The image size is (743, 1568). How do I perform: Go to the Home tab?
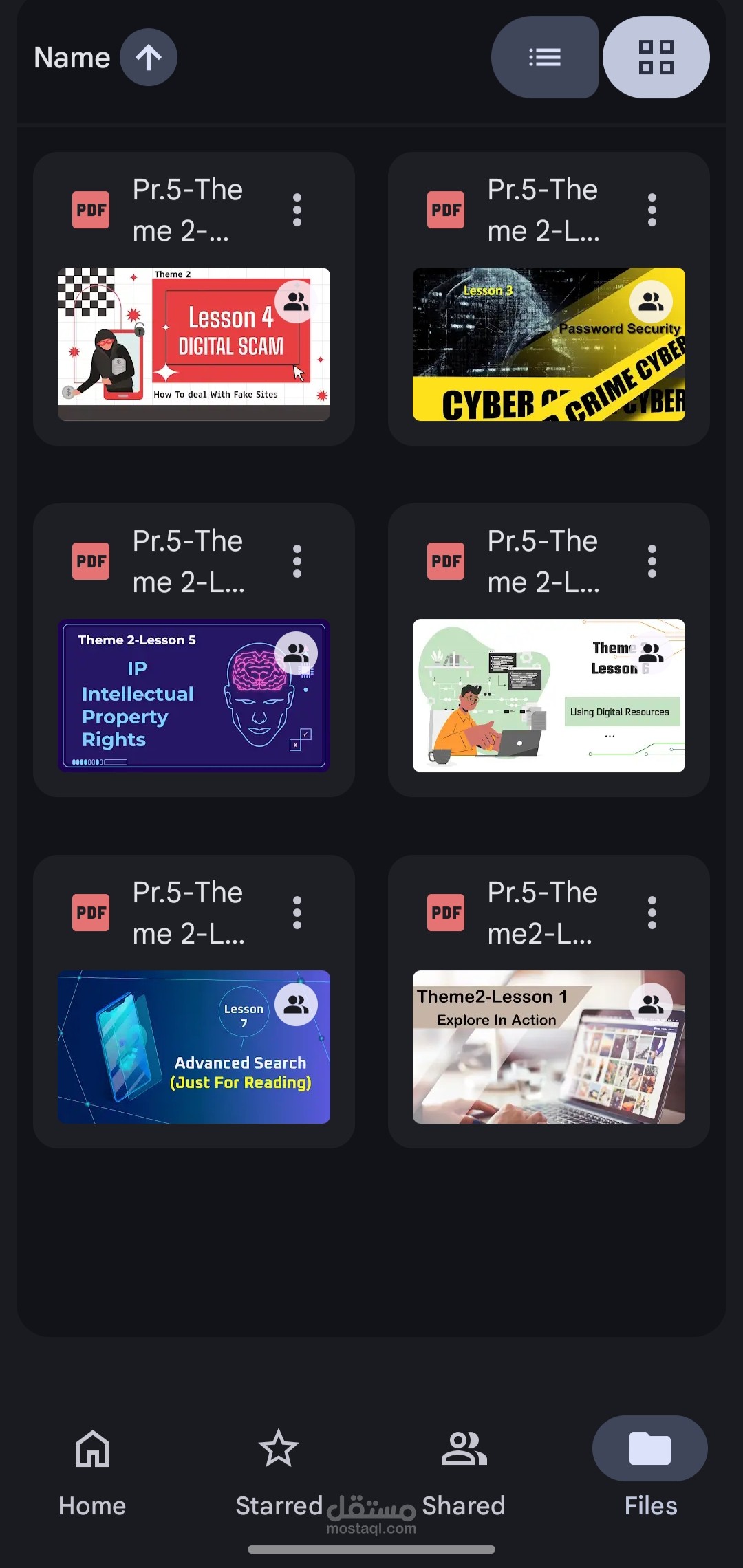(x=93, y=1472)
